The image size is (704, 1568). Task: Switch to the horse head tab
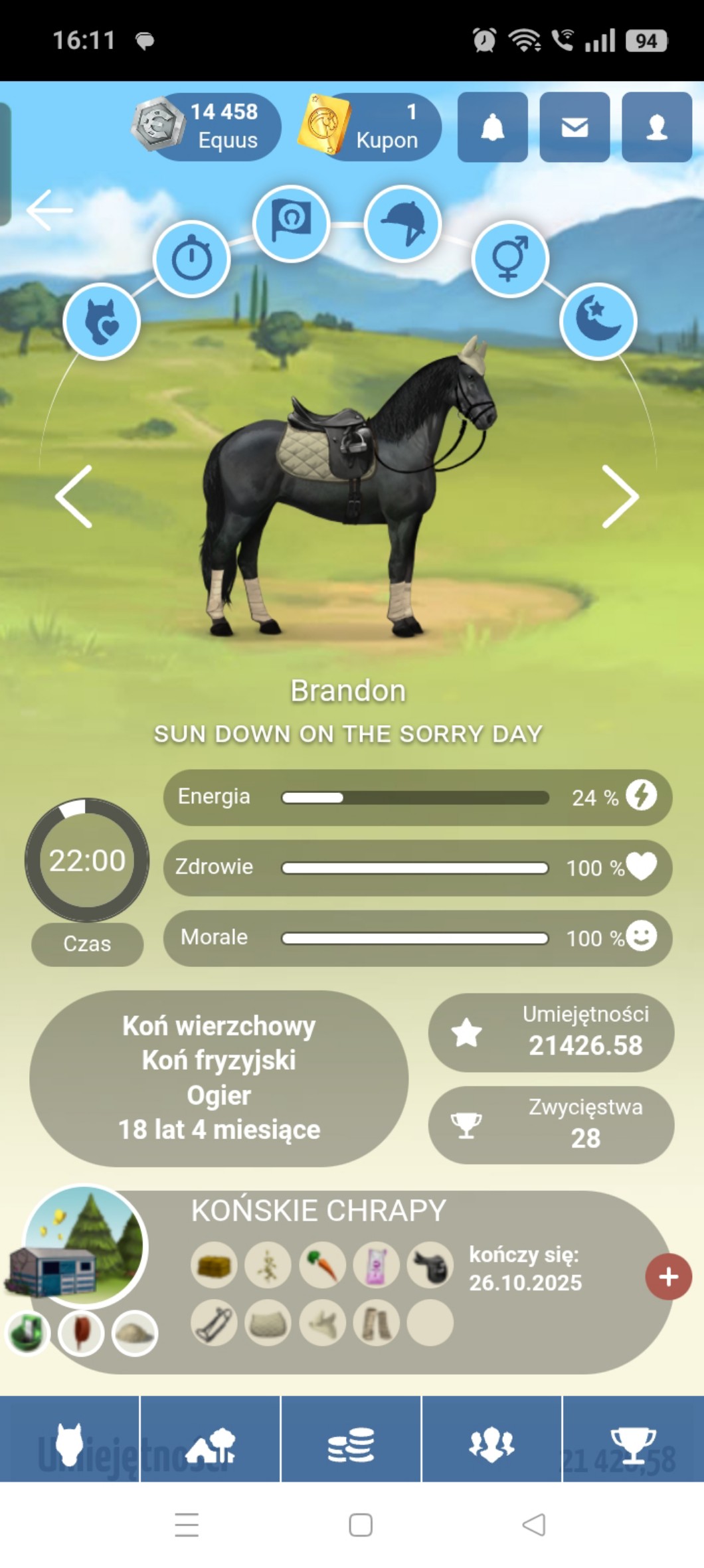pos(70,1438)
